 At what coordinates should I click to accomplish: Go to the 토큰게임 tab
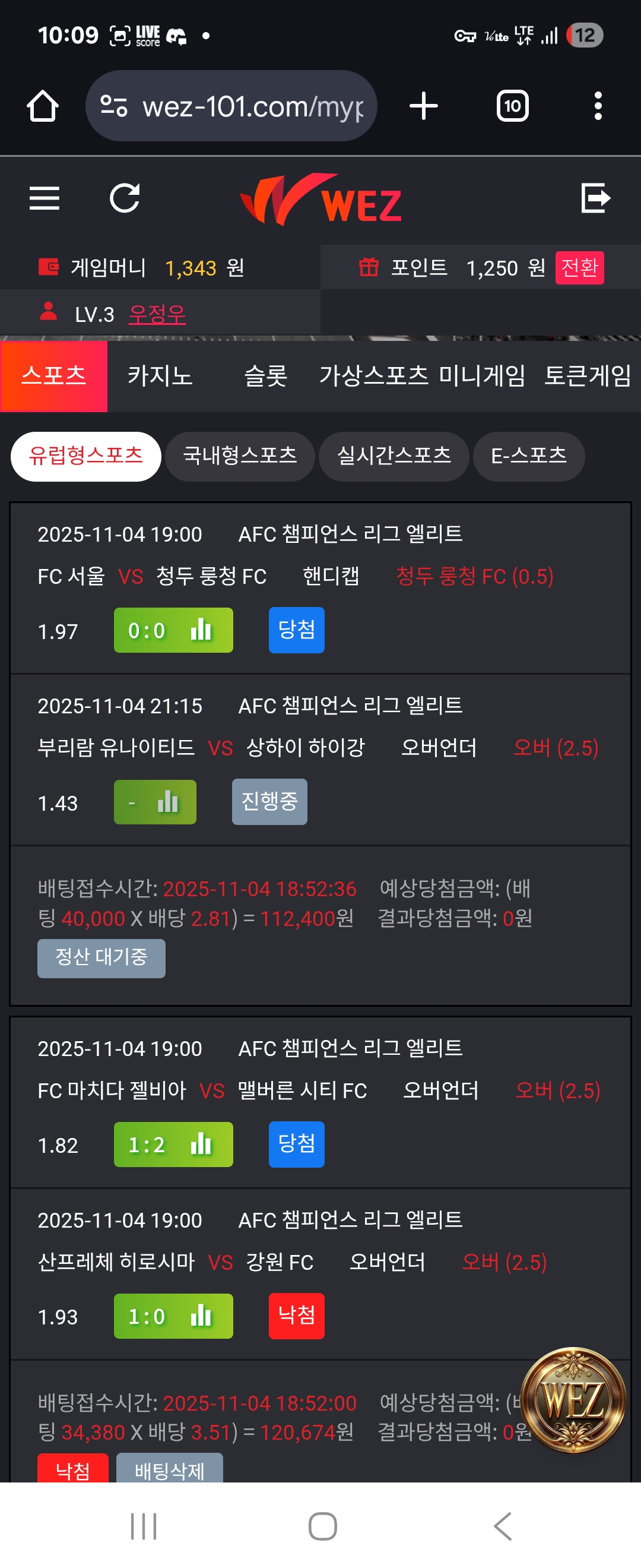click(587, 375)
